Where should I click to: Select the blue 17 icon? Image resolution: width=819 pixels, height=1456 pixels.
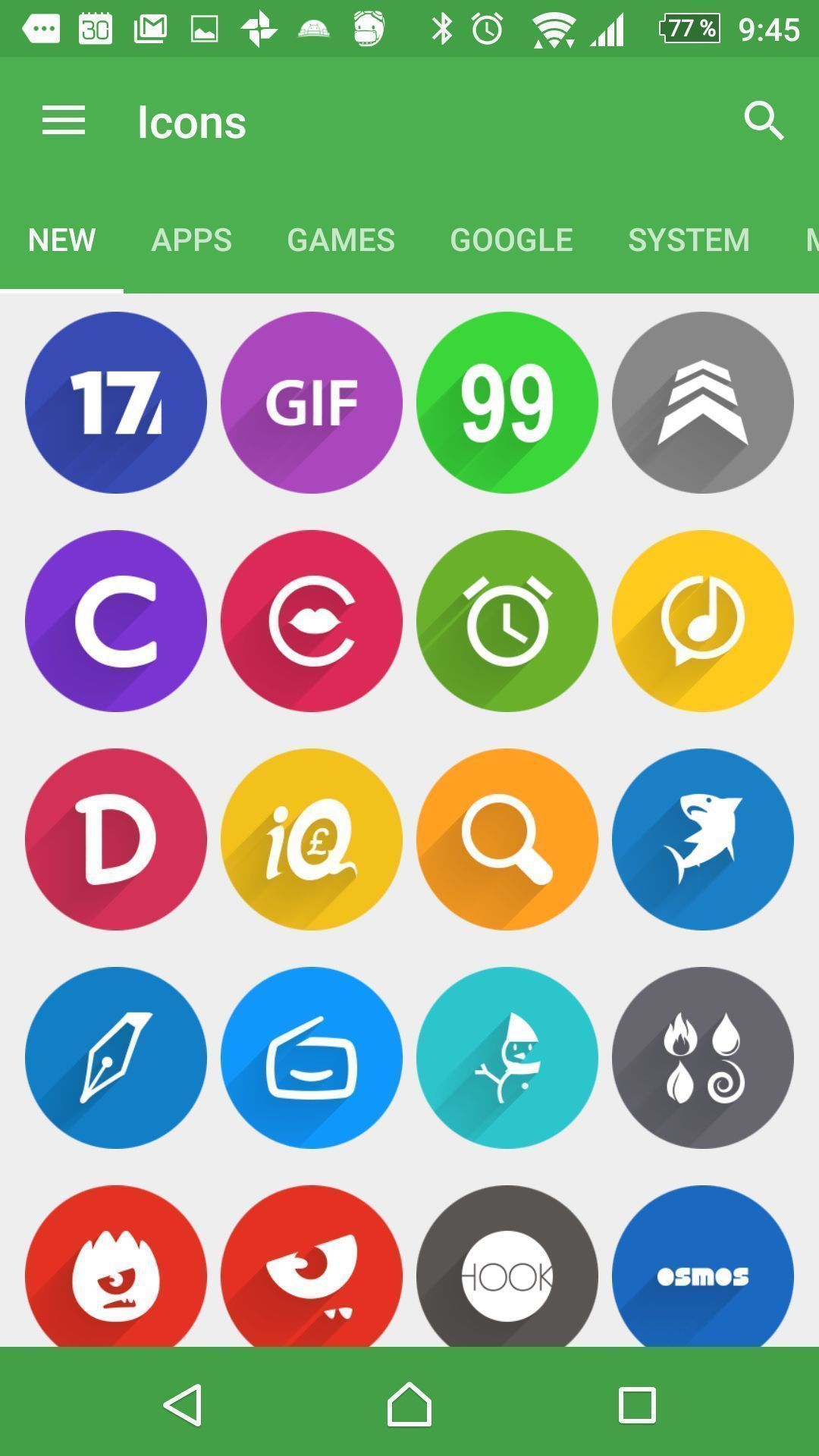(116, 403)
